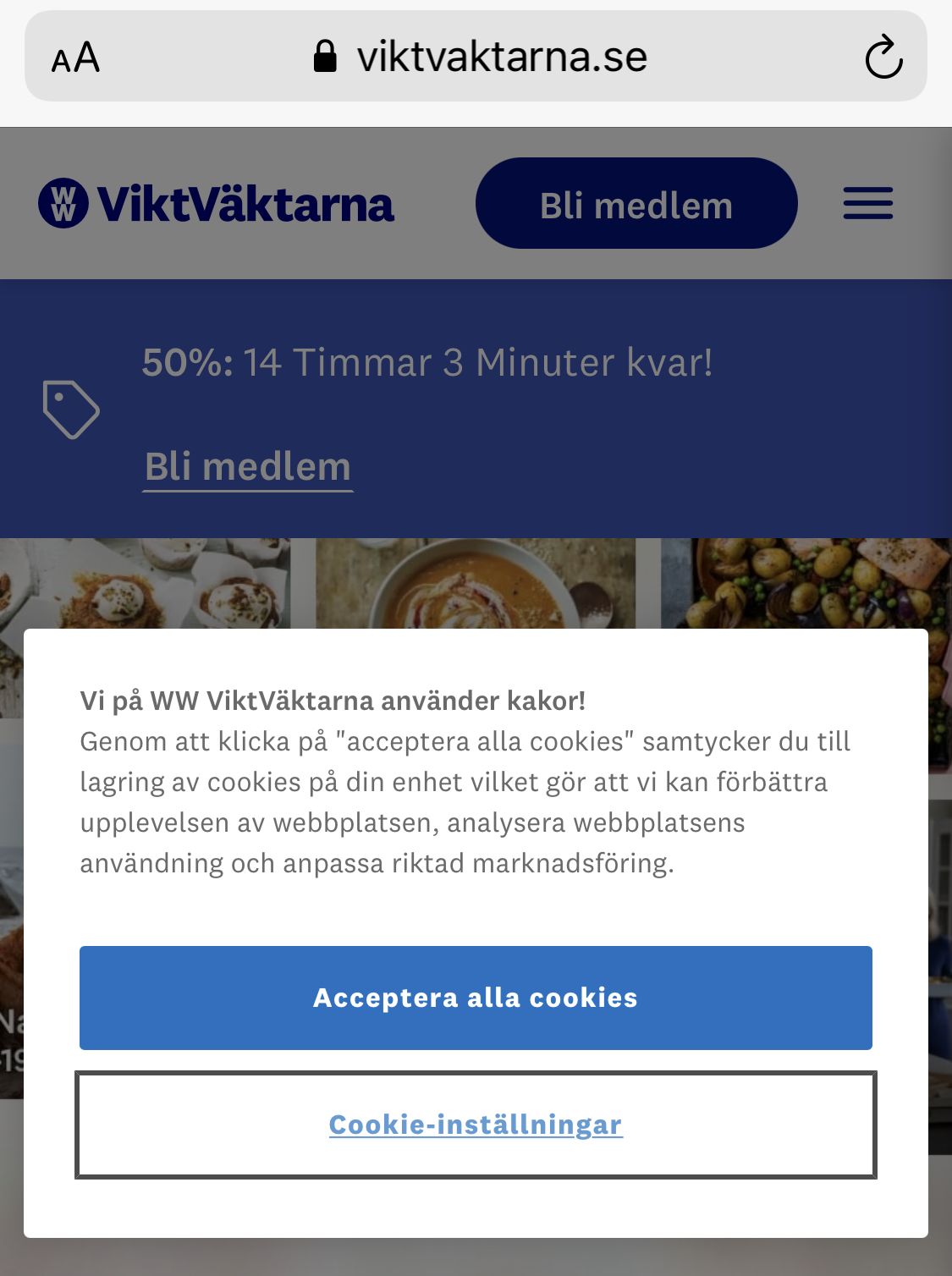This screenshot has width=952, height=1276.
Task: Go to the ViktVäktarna home logo
Action: 217,204
